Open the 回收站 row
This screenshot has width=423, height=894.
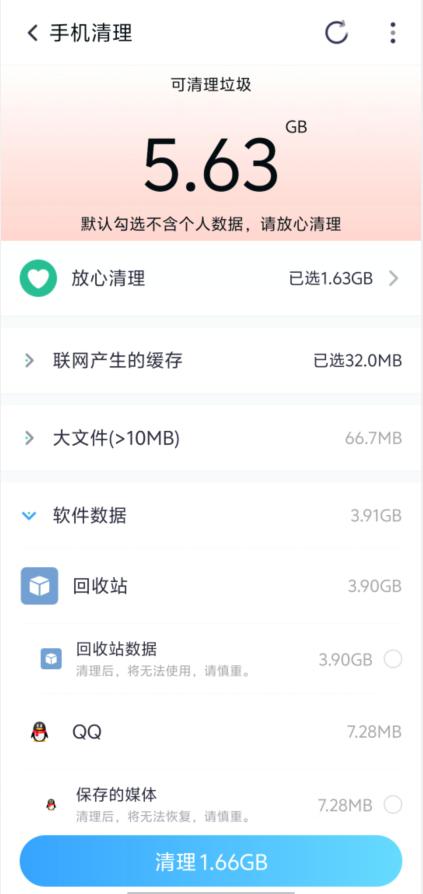[x=211, y=586]
